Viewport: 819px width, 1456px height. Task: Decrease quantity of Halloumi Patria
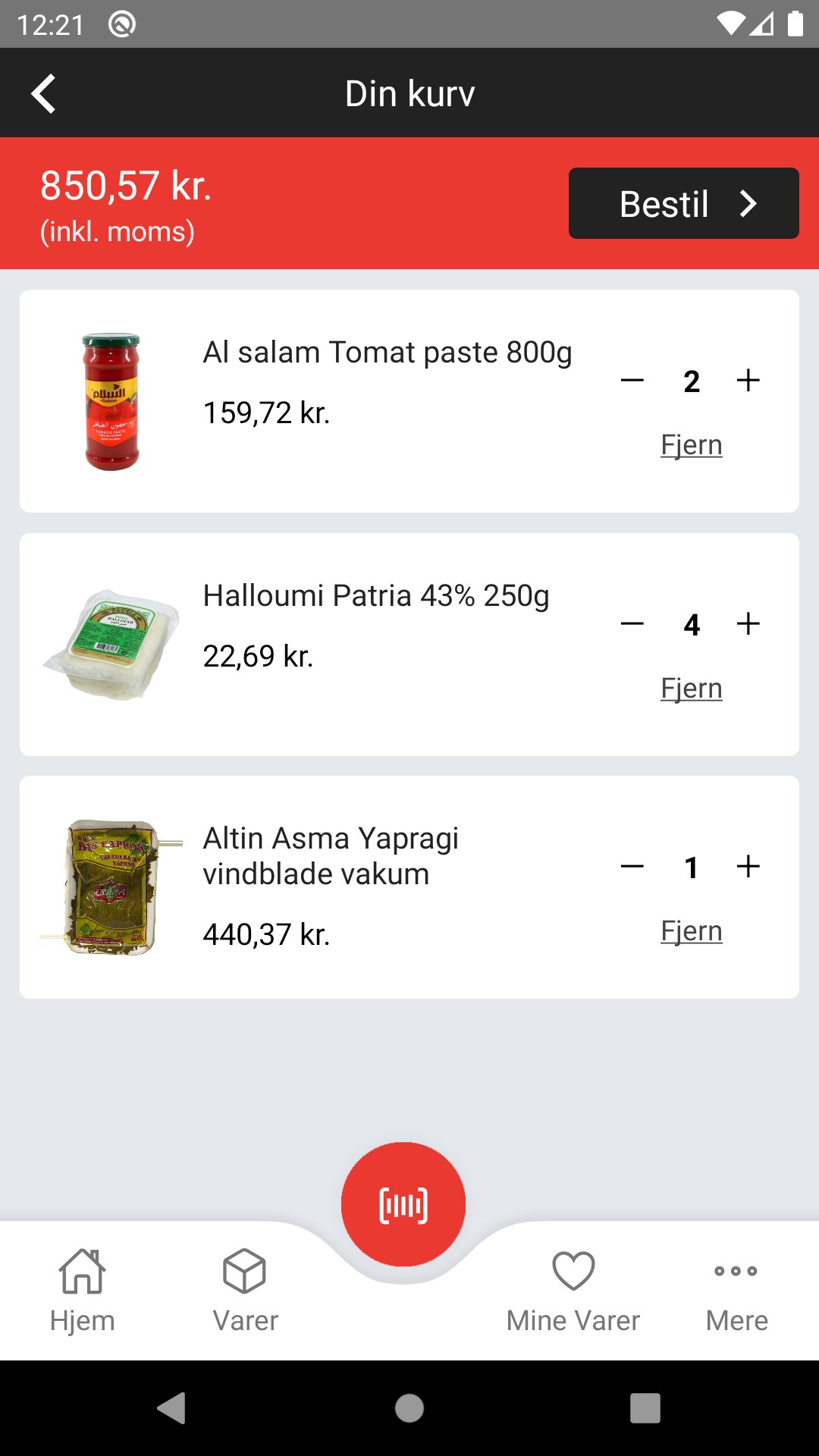point(632,623)
